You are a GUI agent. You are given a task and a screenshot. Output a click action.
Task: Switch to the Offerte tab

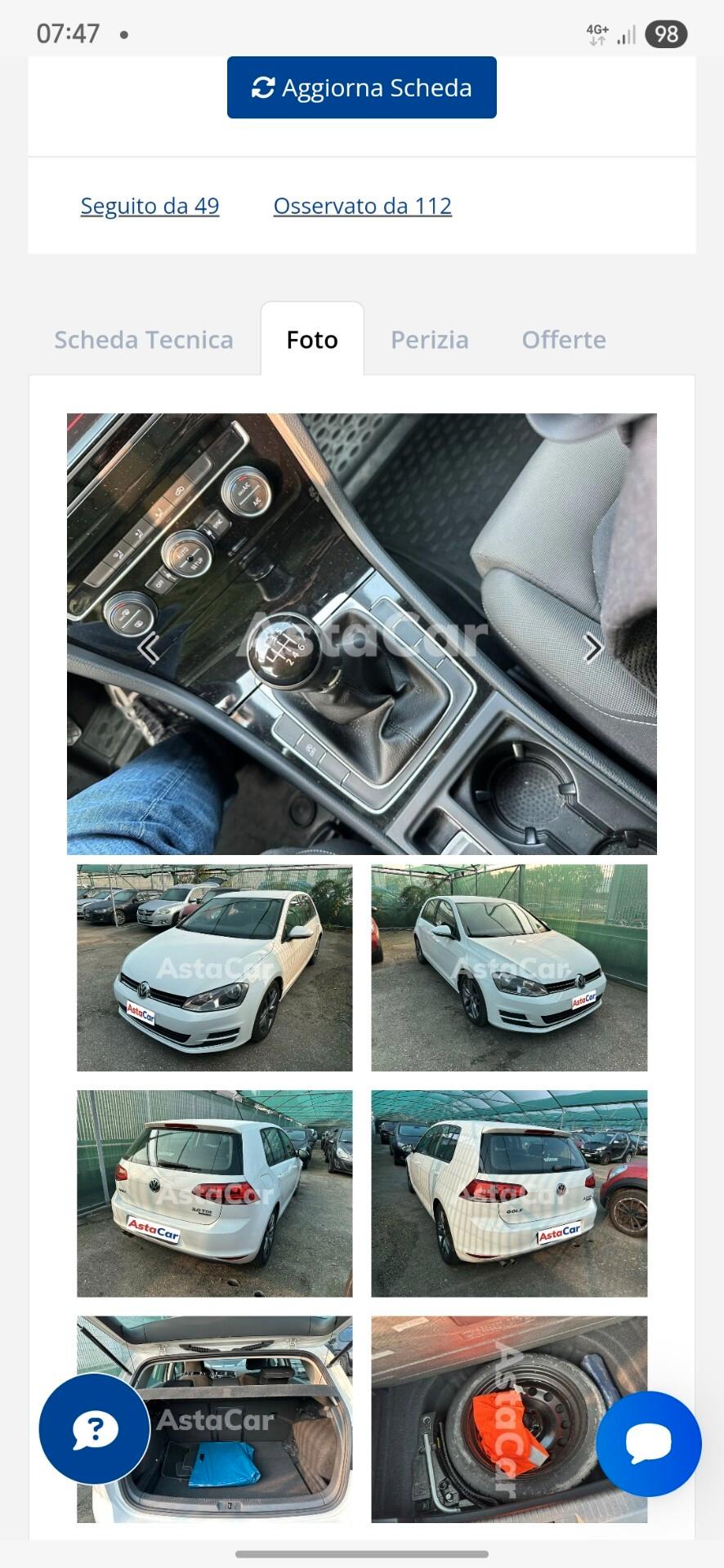564,340
